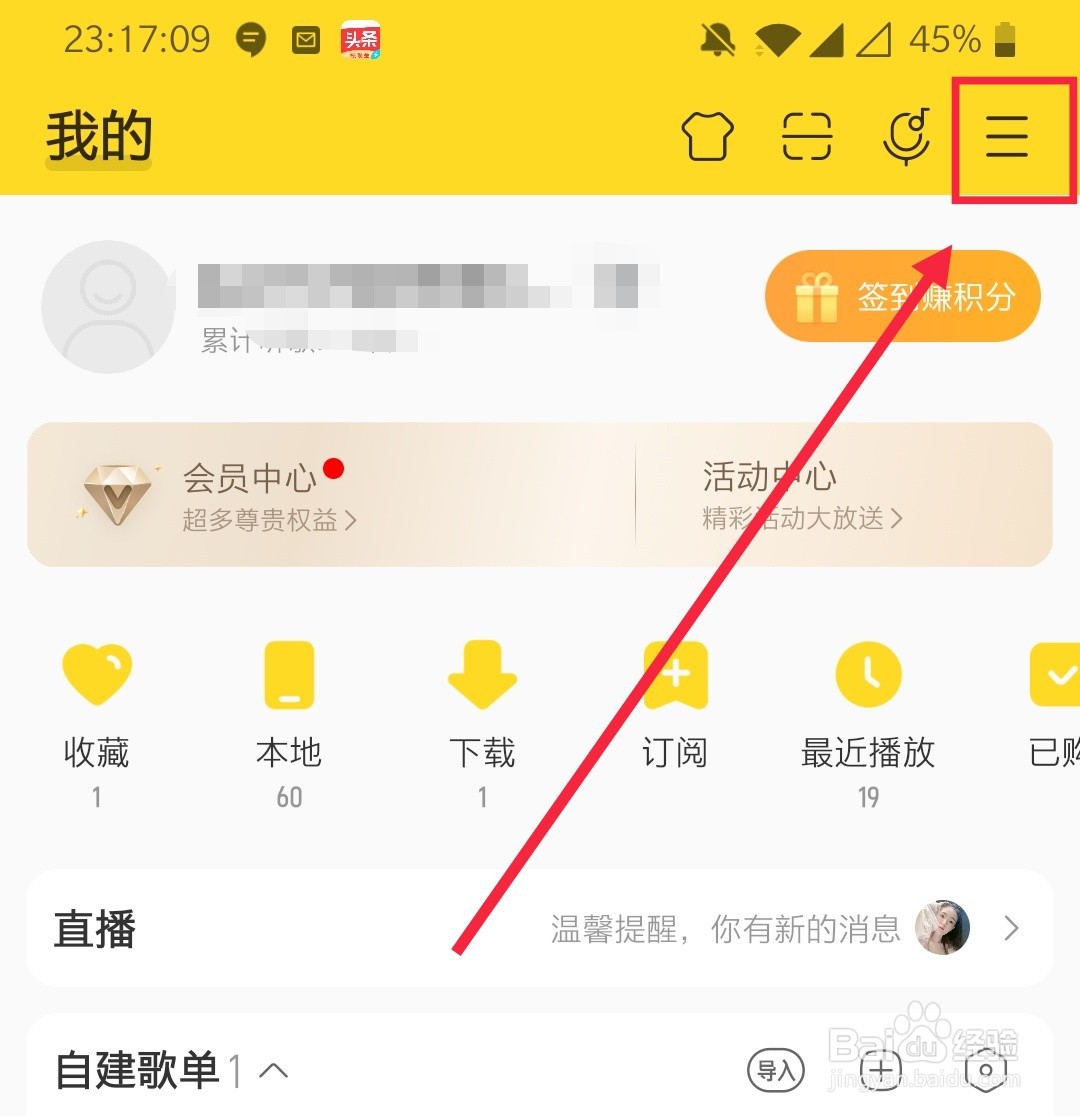Expand the 直播 live message row
This screenshot has height=1116, width=1080.
click(x=1012, y=929)
